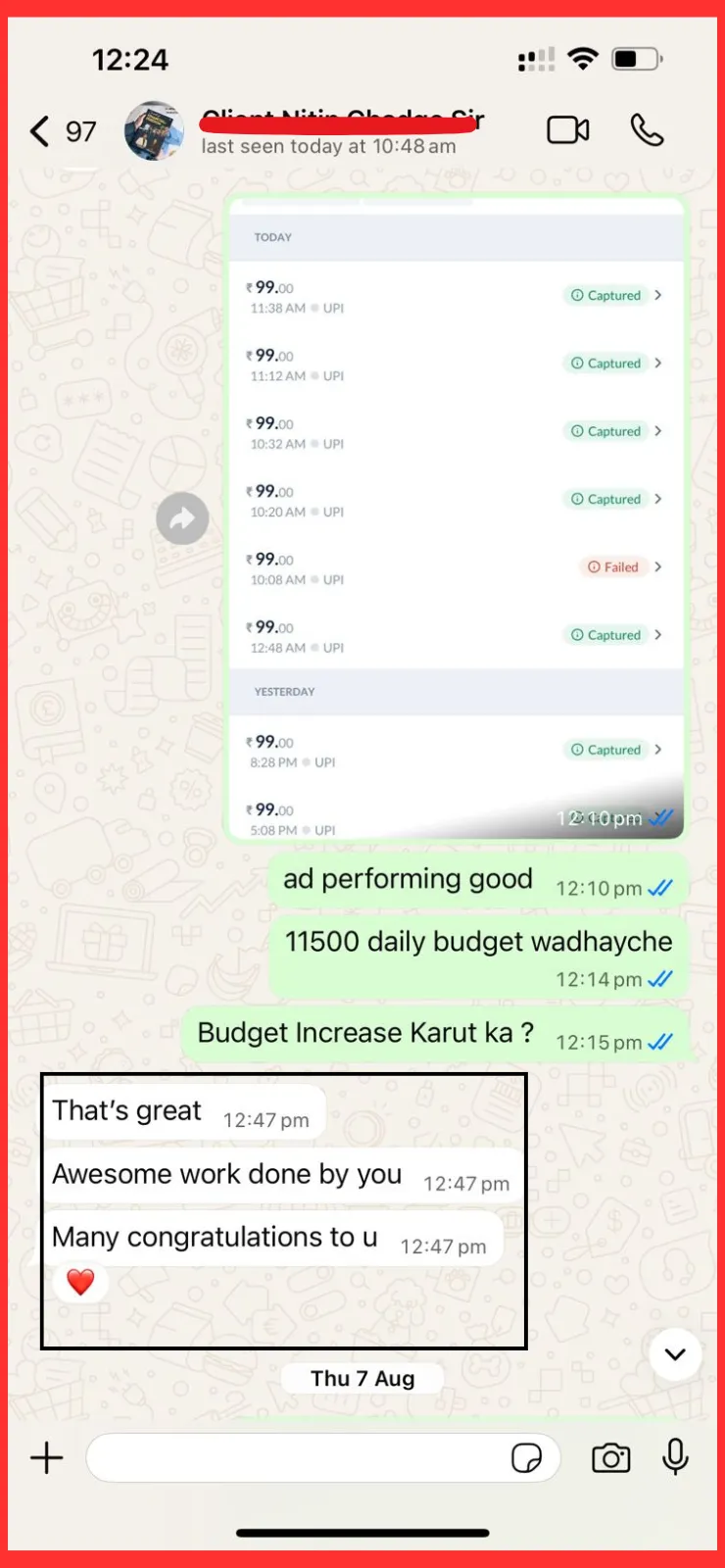
Task: Record a voice message with the microphone
Action: coord(675,1457)
